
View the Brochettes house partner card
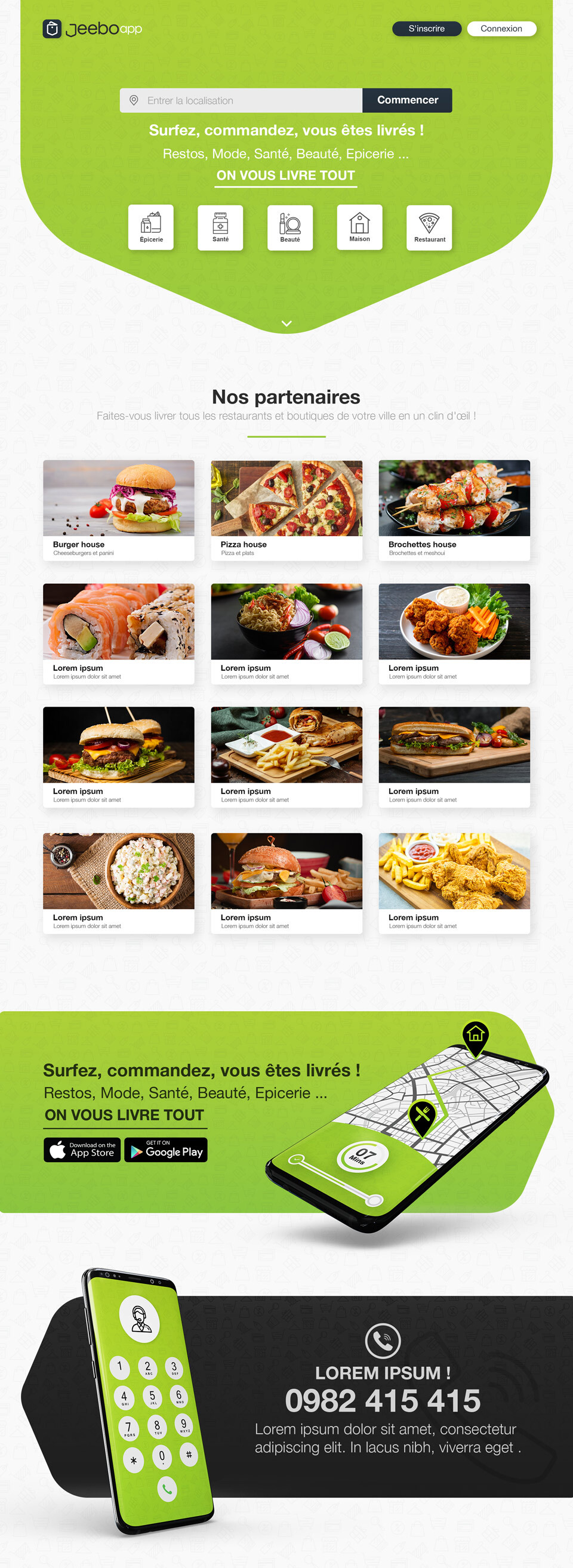coord(454,510)
